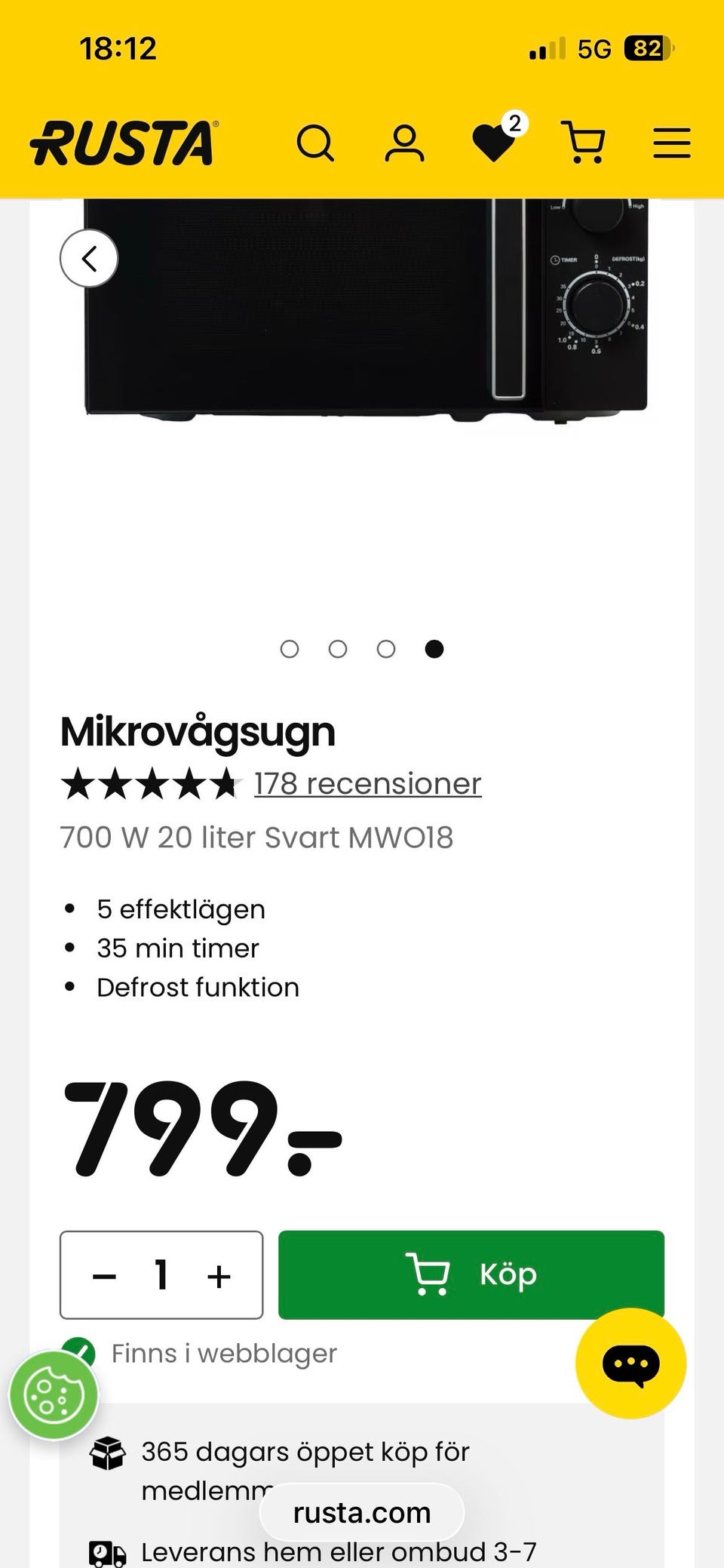
Task: Decrease quantity with the minus stepper
Action: pyautogui.click(x=104, y=1275)
